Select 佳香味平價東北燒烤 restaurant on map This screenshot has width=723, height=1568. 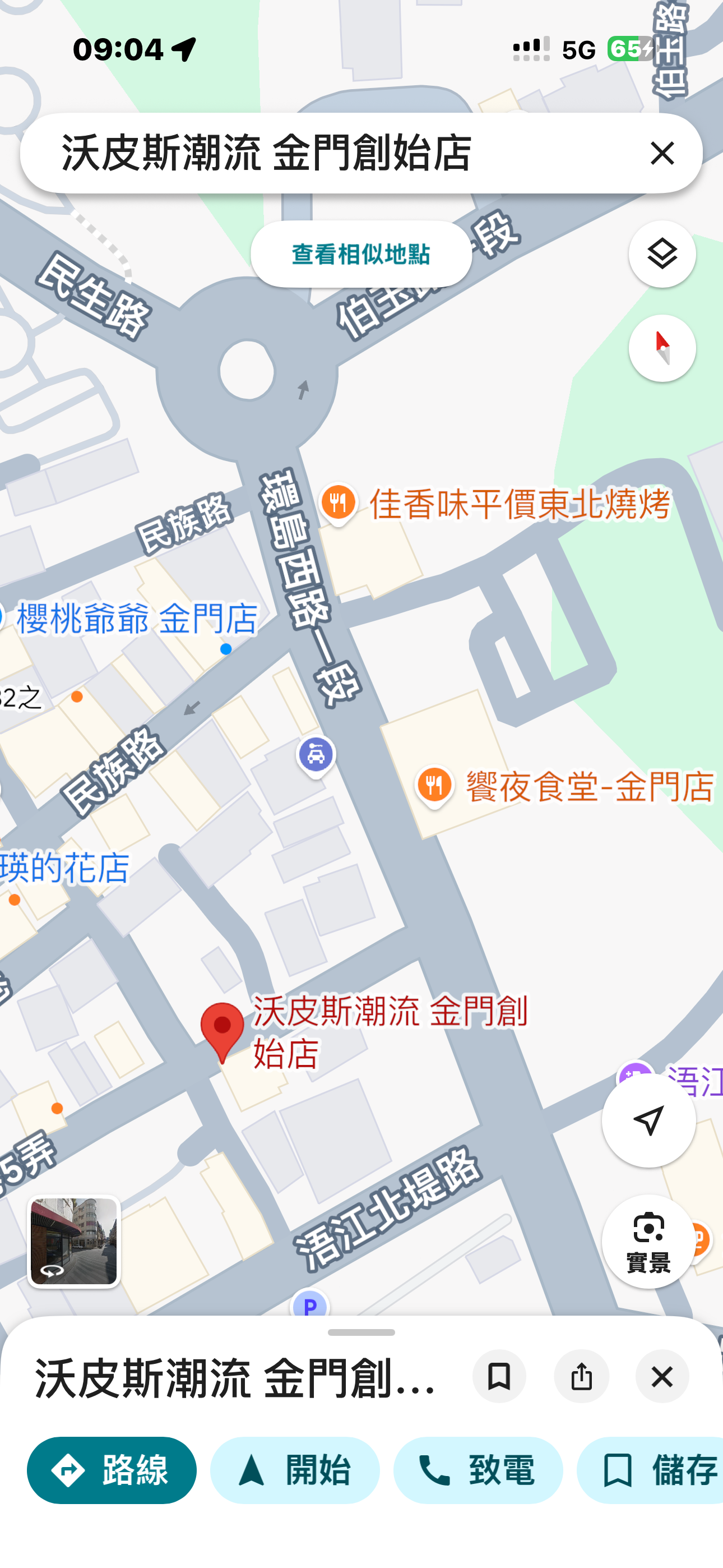tap(339, 504)
